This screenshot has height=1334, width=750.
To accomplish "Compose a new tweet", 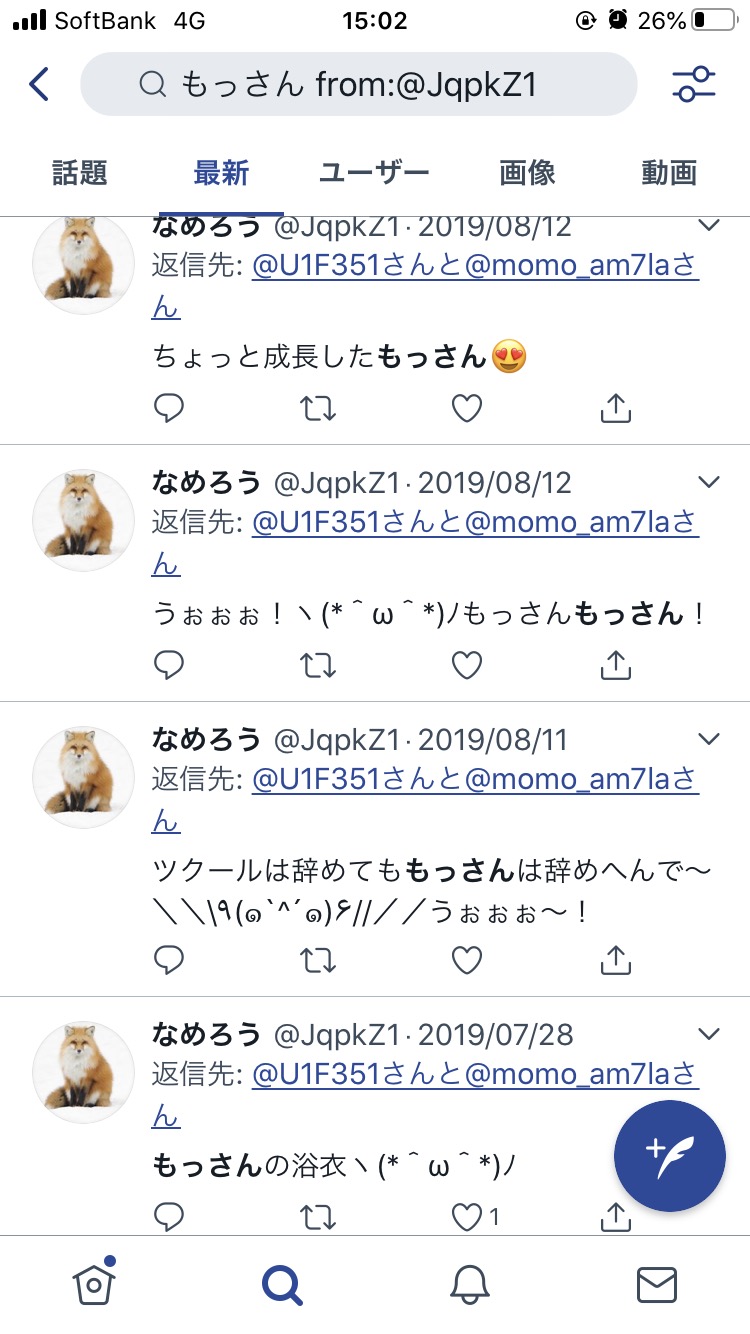I will point(669,1155).
